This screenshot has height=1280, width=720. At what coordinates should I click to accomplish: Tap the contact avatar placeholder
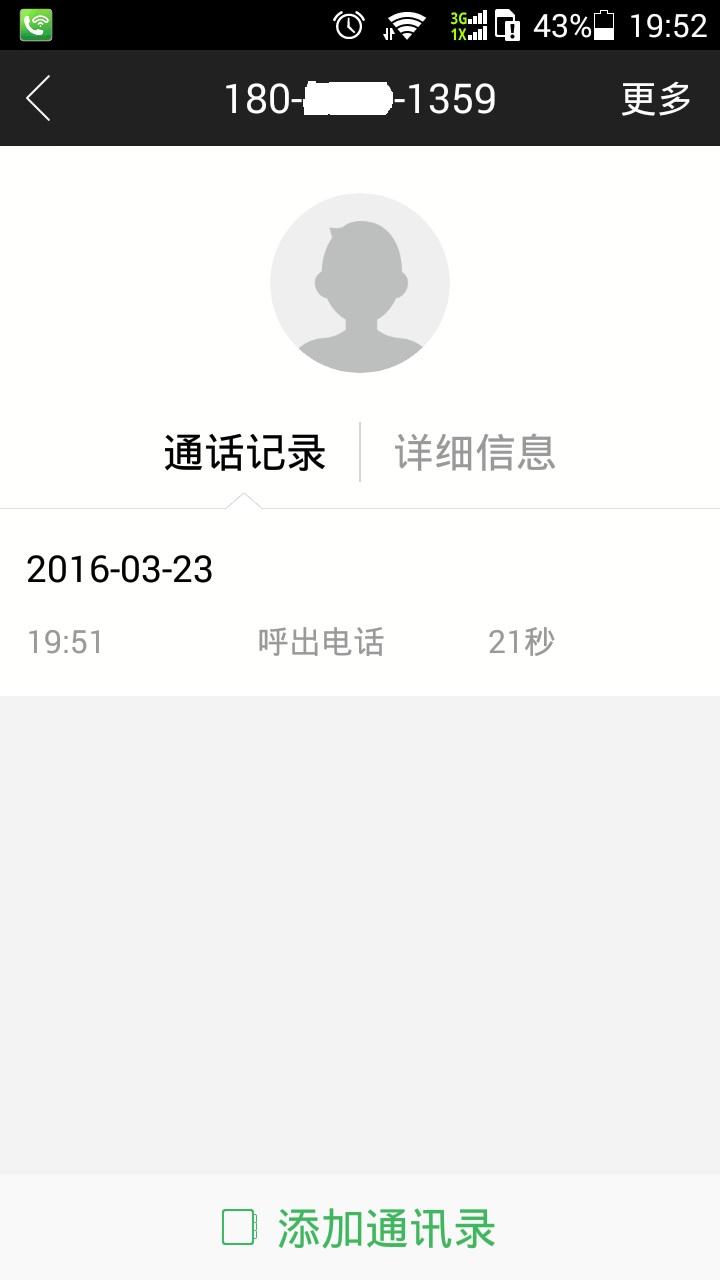(x=360, y=283)
